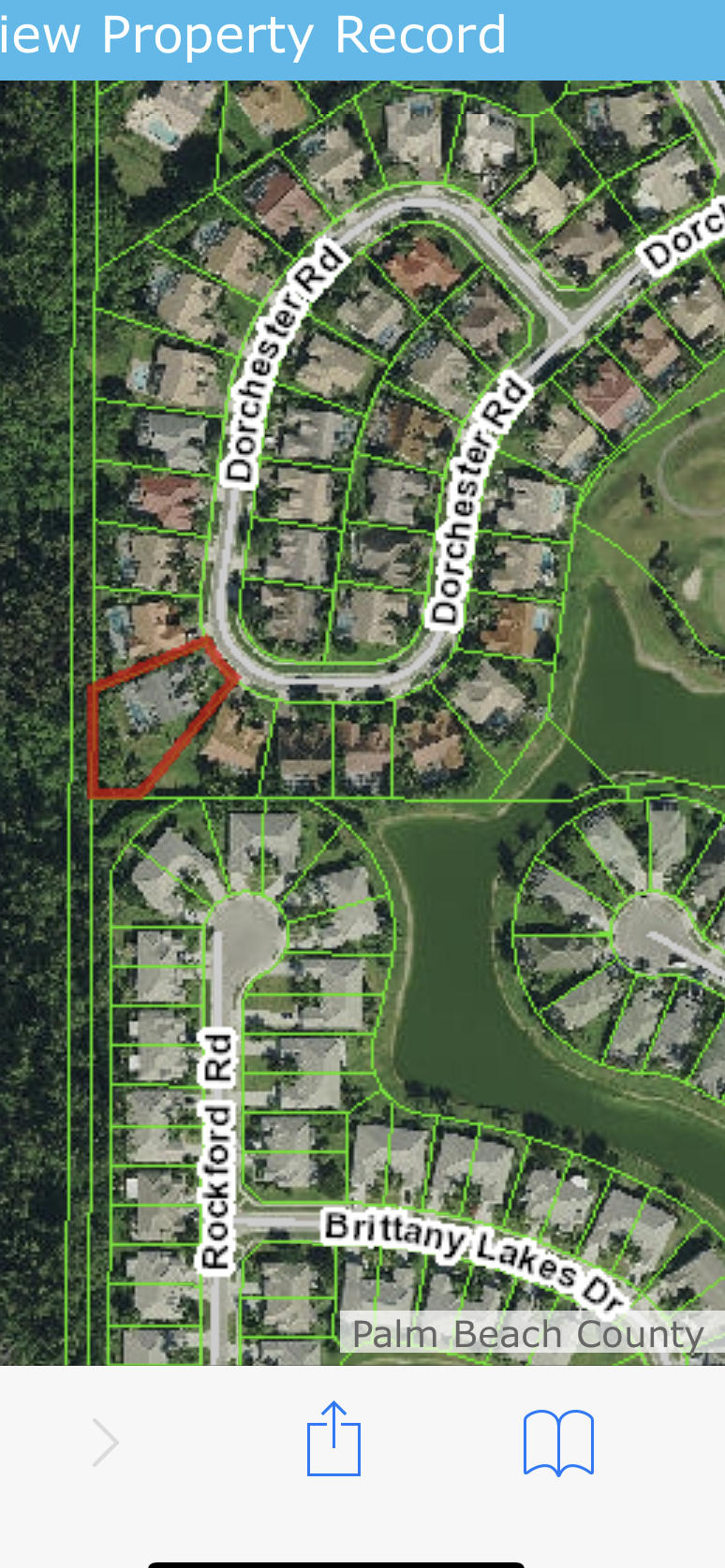
Task: Go forward to the next page
Action: (106, 1442)
